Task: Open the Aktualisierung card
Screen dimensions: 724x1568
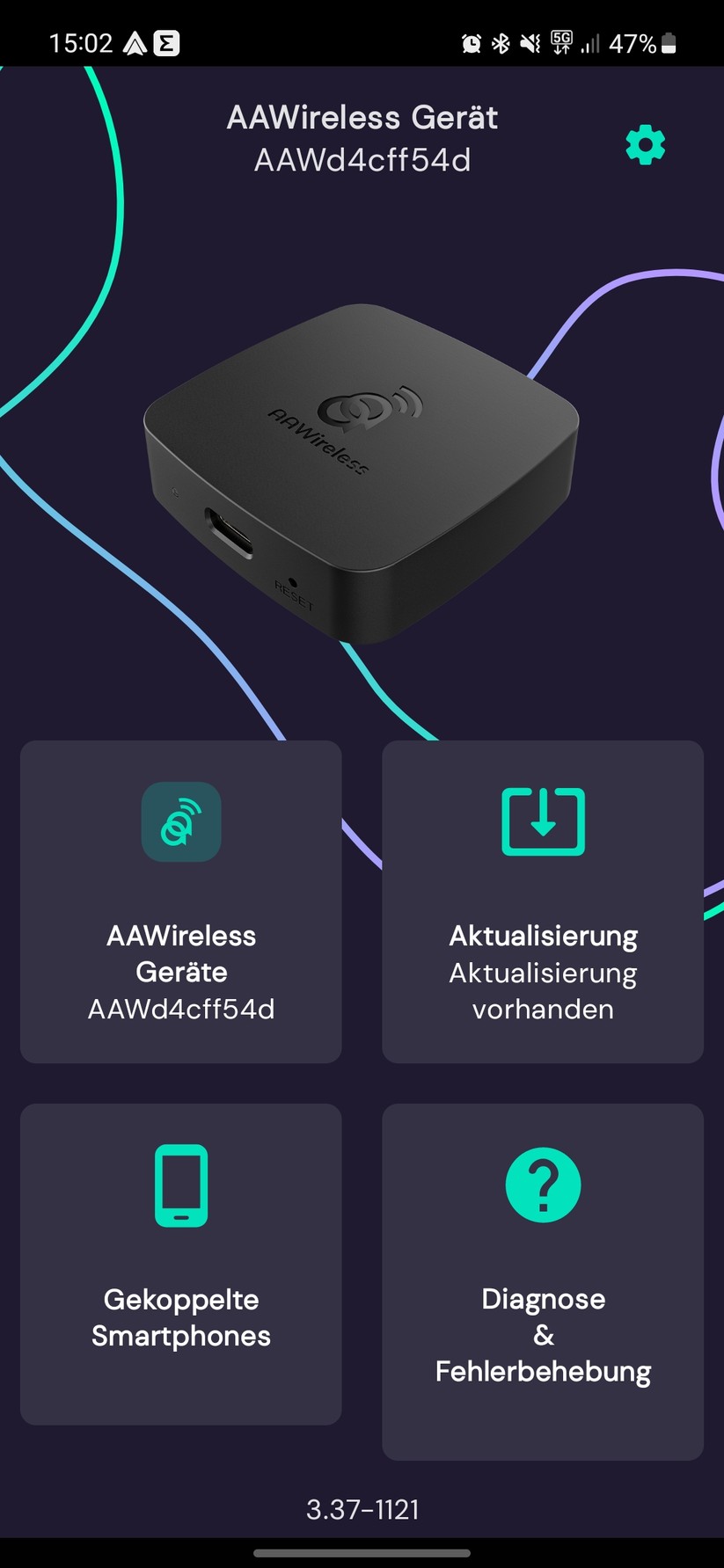Action: pos(543,901)
